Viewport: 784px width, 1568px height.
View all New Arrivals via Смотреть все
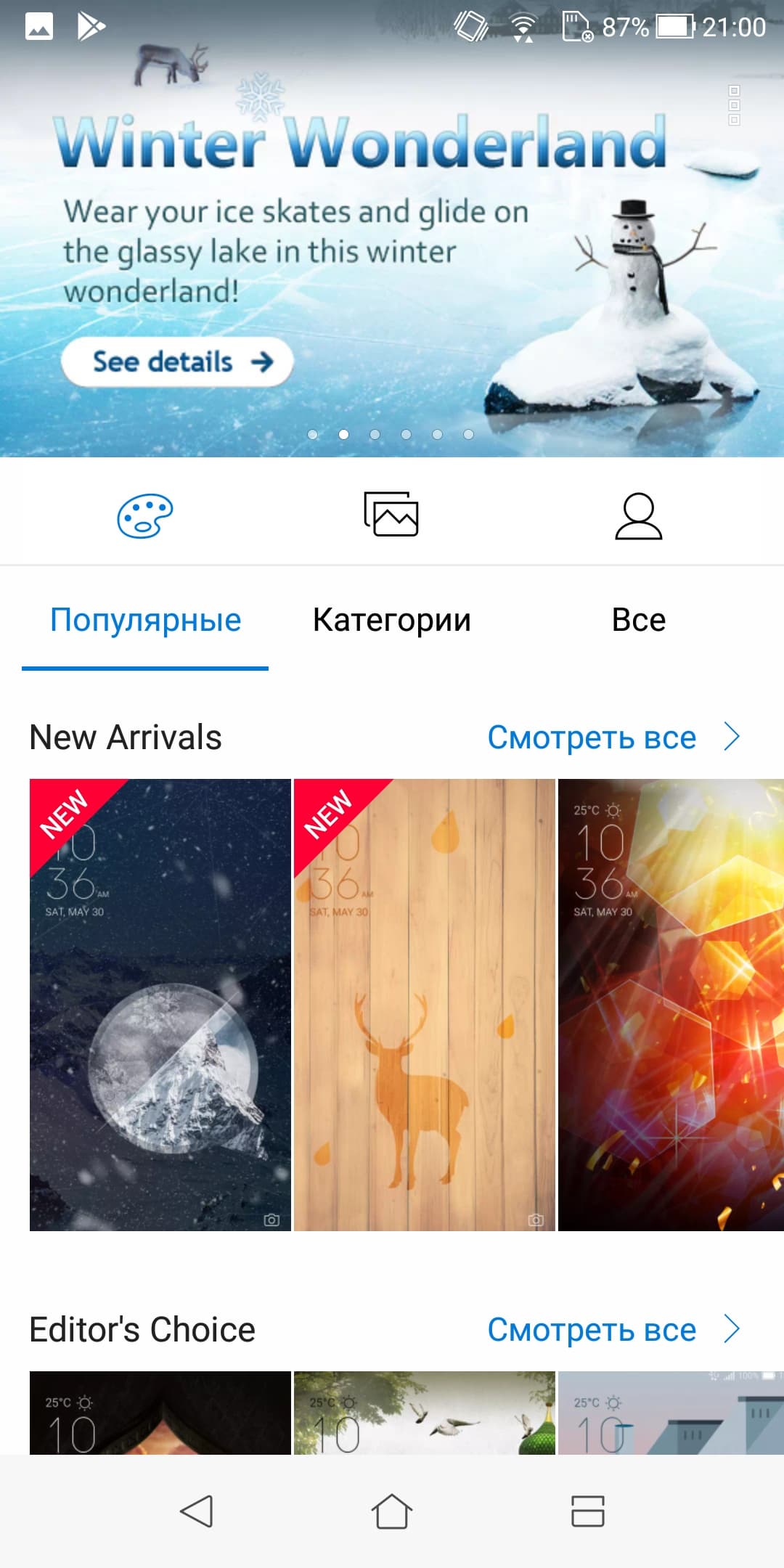(x=612, y=738)
